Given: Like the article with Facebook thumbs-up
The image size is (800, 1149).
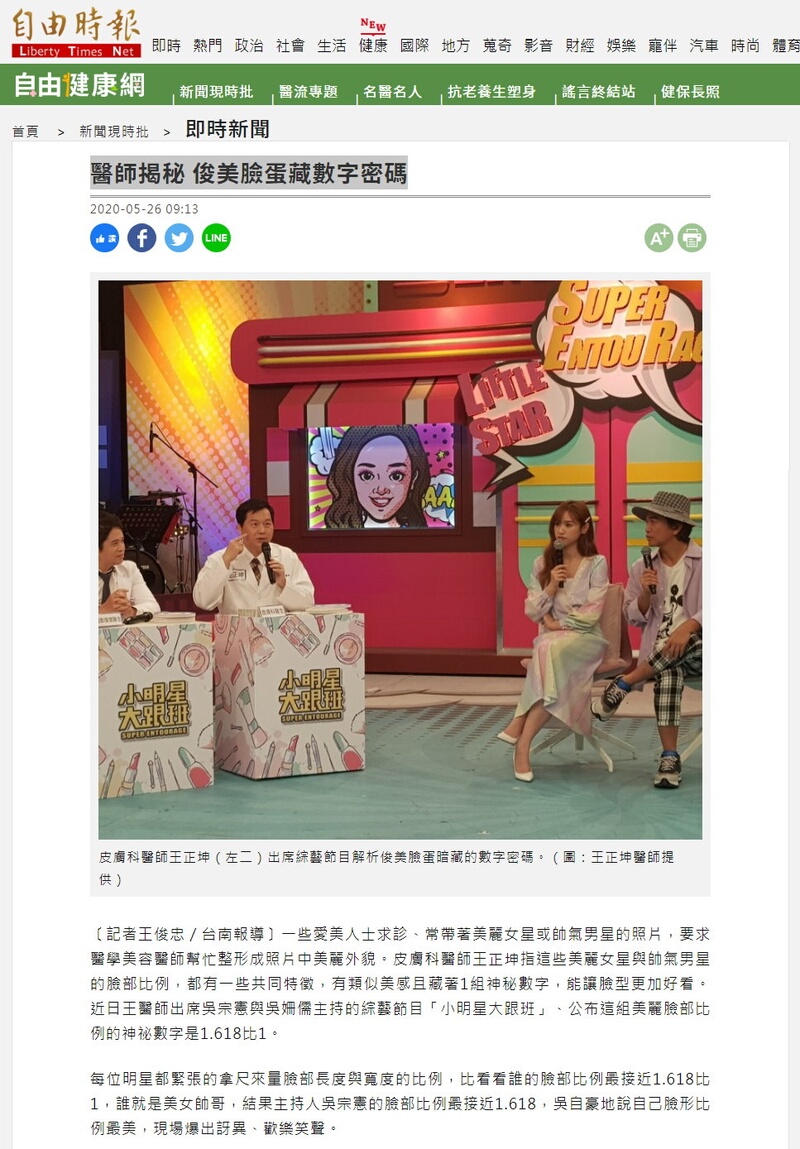Looking at the screenshot, I should pyautogui.click(x=105, y=237).
